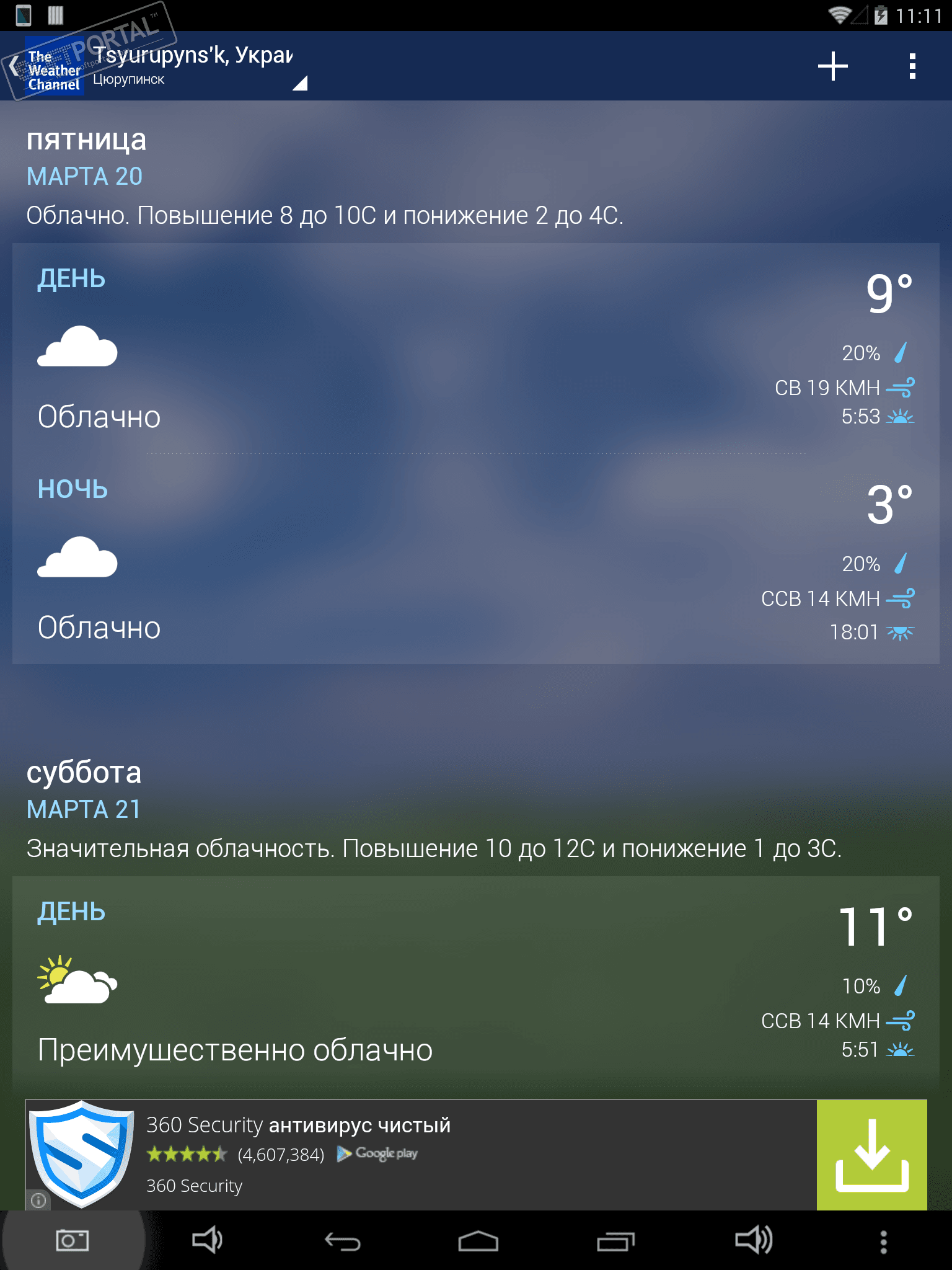Image resolution: width=952 pixels, height=1270 pixels.
Task: Open navigation bar overflow menu
Action: click(884, 1241)
